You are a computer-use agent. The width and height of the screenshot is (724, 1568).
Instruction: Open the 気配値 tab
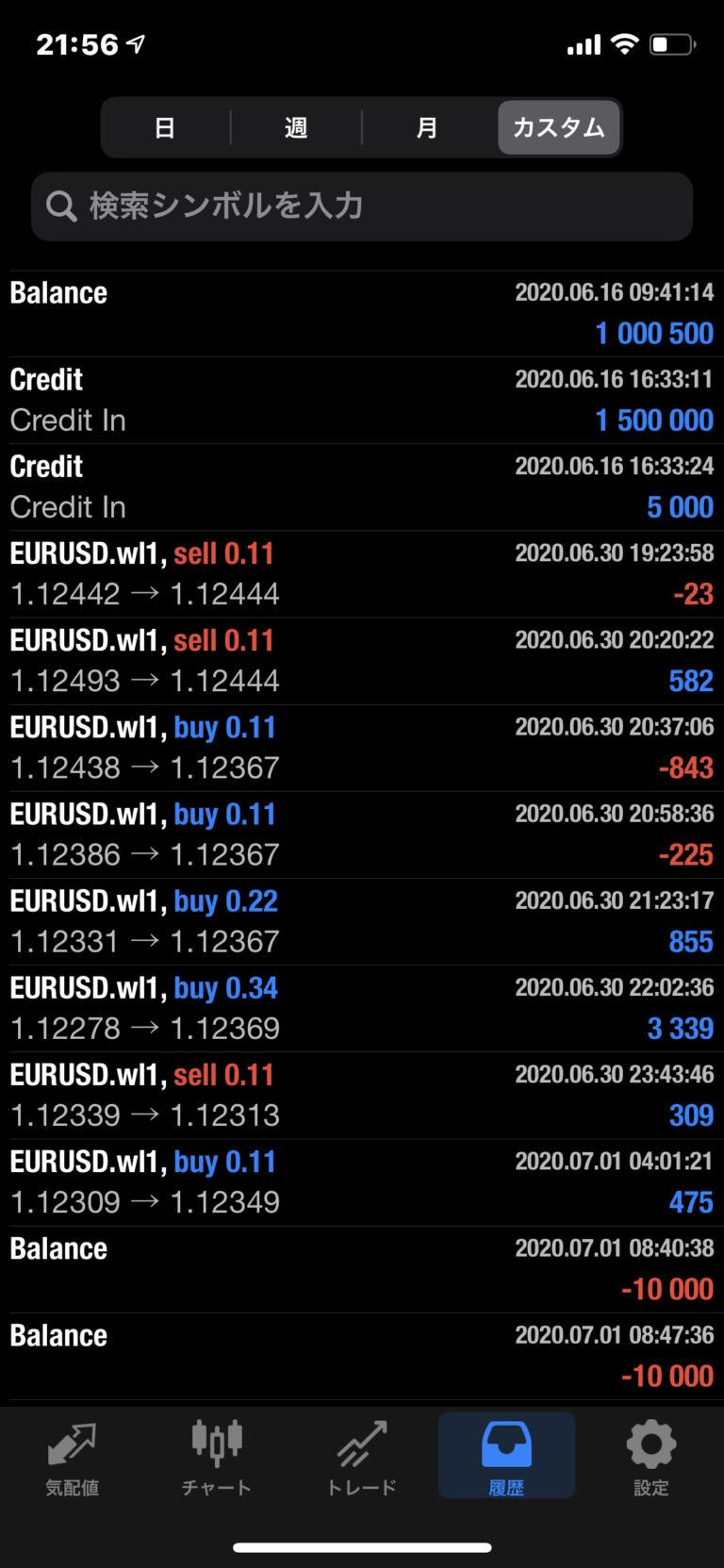[x=73, y=1458]
